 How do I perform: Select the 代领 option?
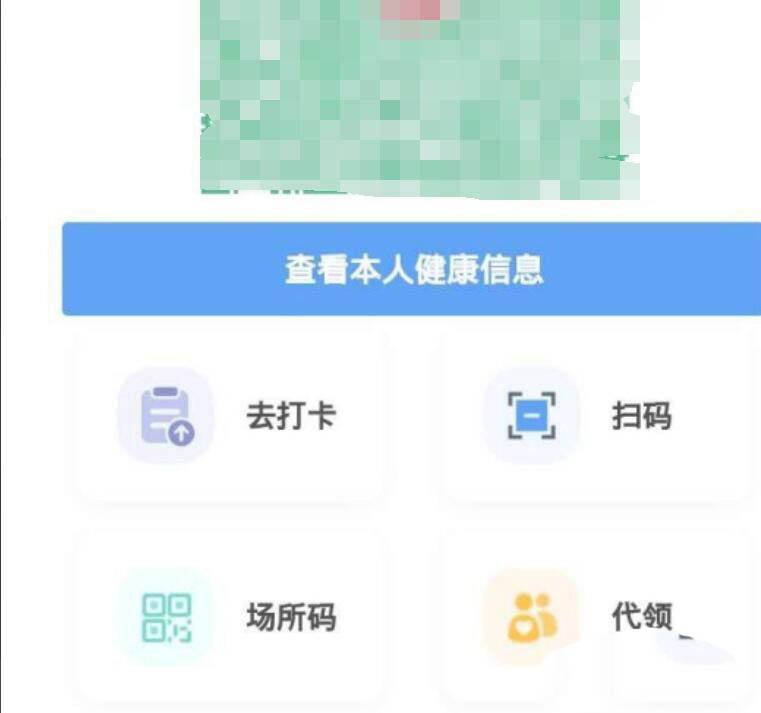coord(590,616)
